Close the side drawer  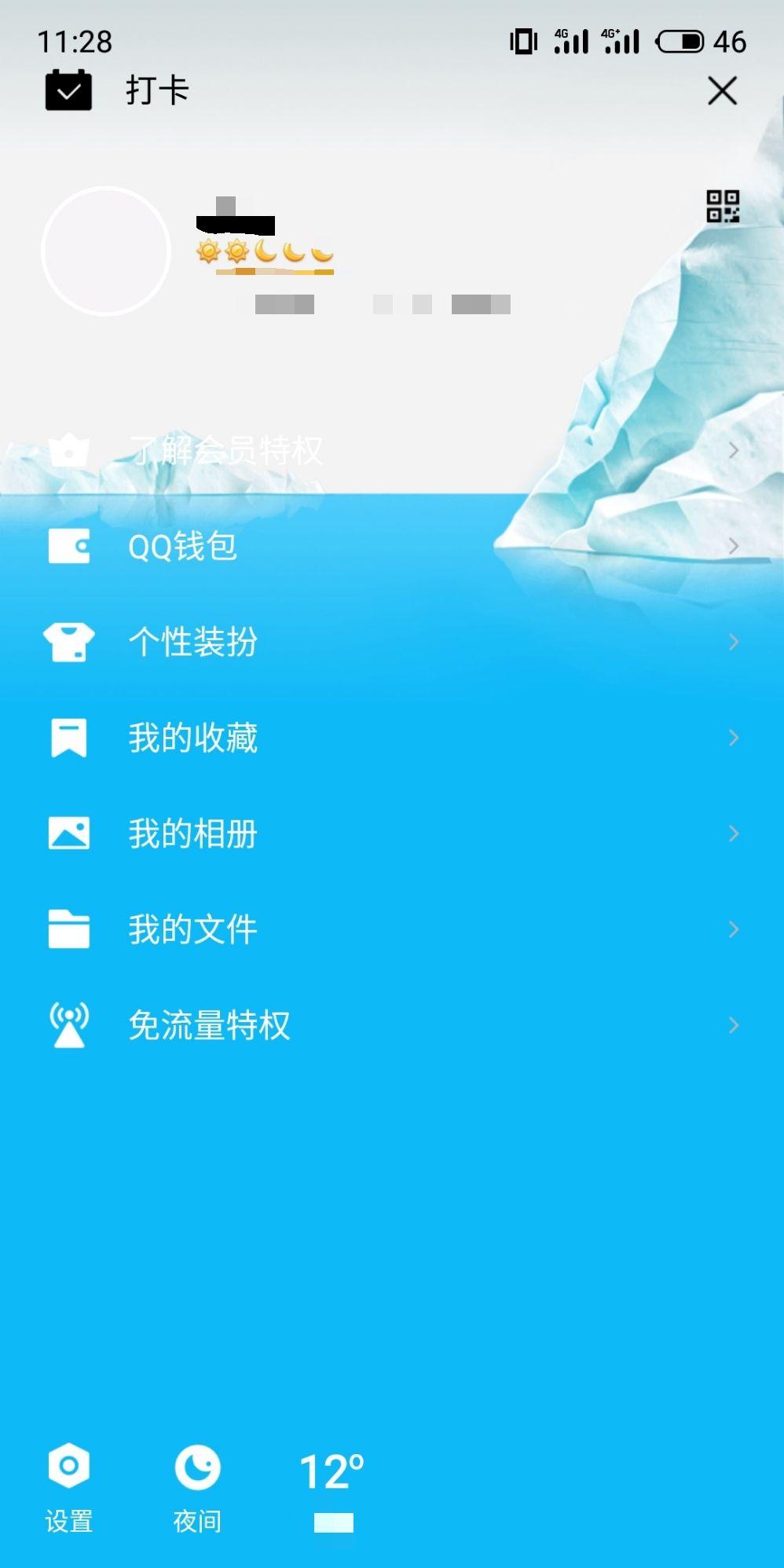(722, 90)
